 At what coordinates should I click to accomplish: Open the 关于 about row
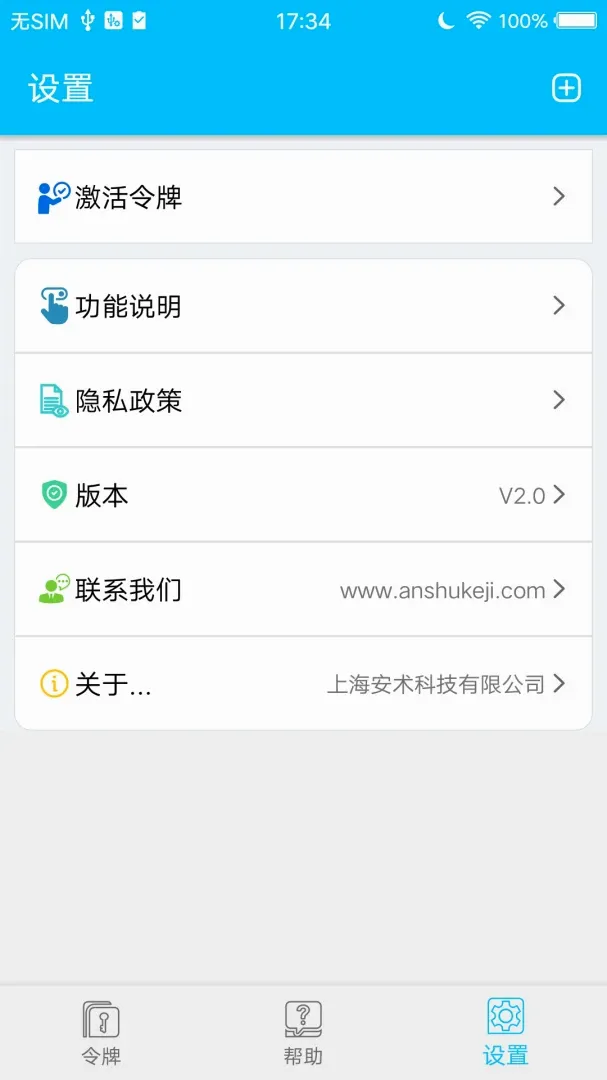pos(303,683)
